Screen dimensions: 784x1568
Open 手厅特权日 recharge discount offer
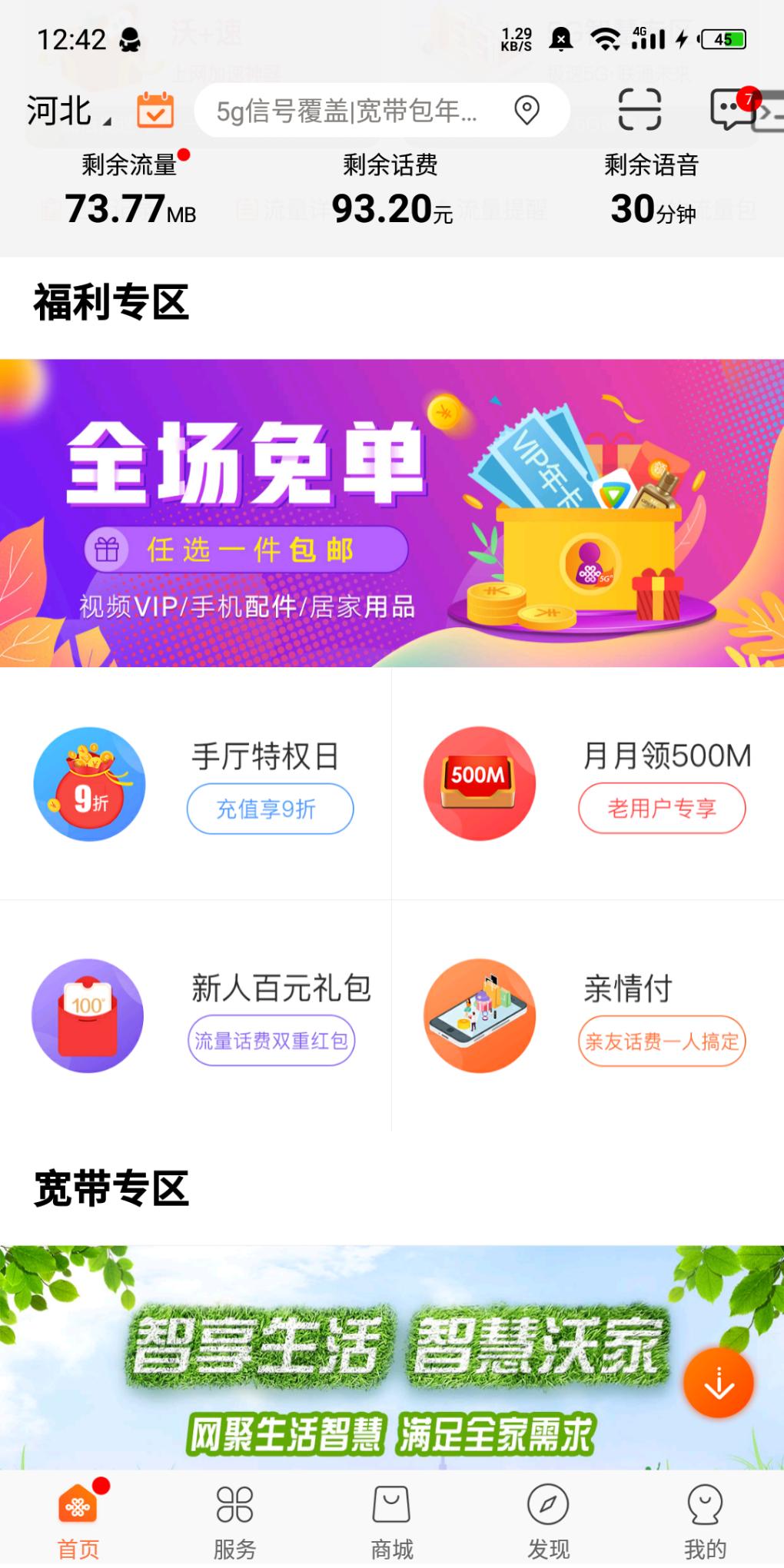tap(195, 784)
